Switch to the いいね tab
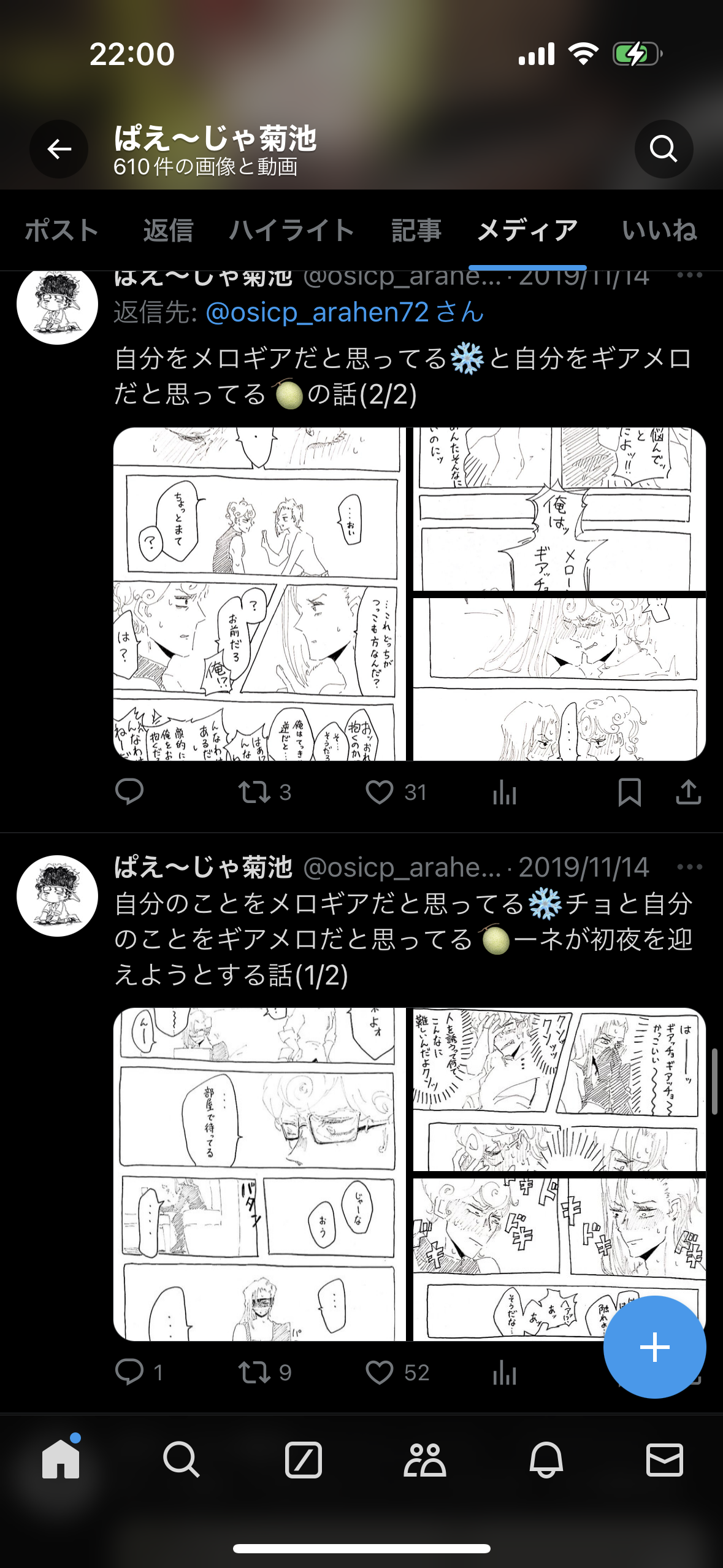 click(x=659, y=231)
